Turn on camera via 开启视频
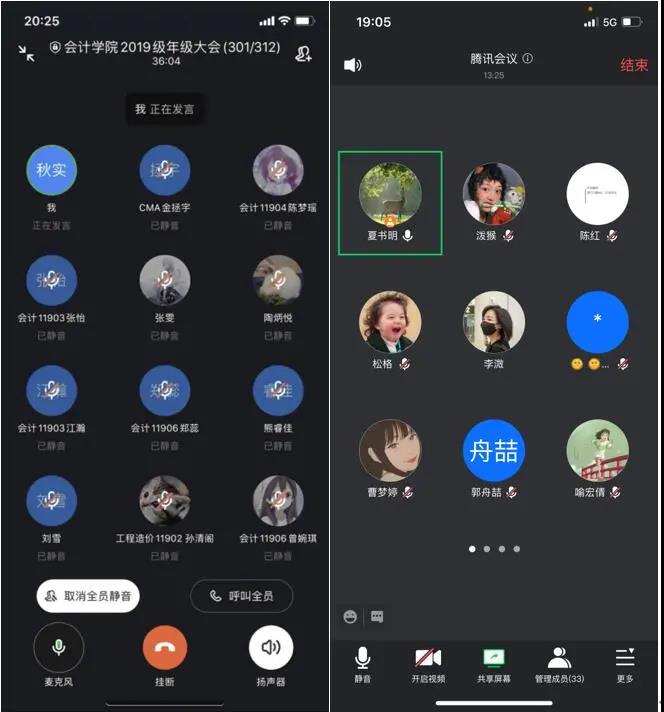This screenshot has height=712, width=664. 428,665
